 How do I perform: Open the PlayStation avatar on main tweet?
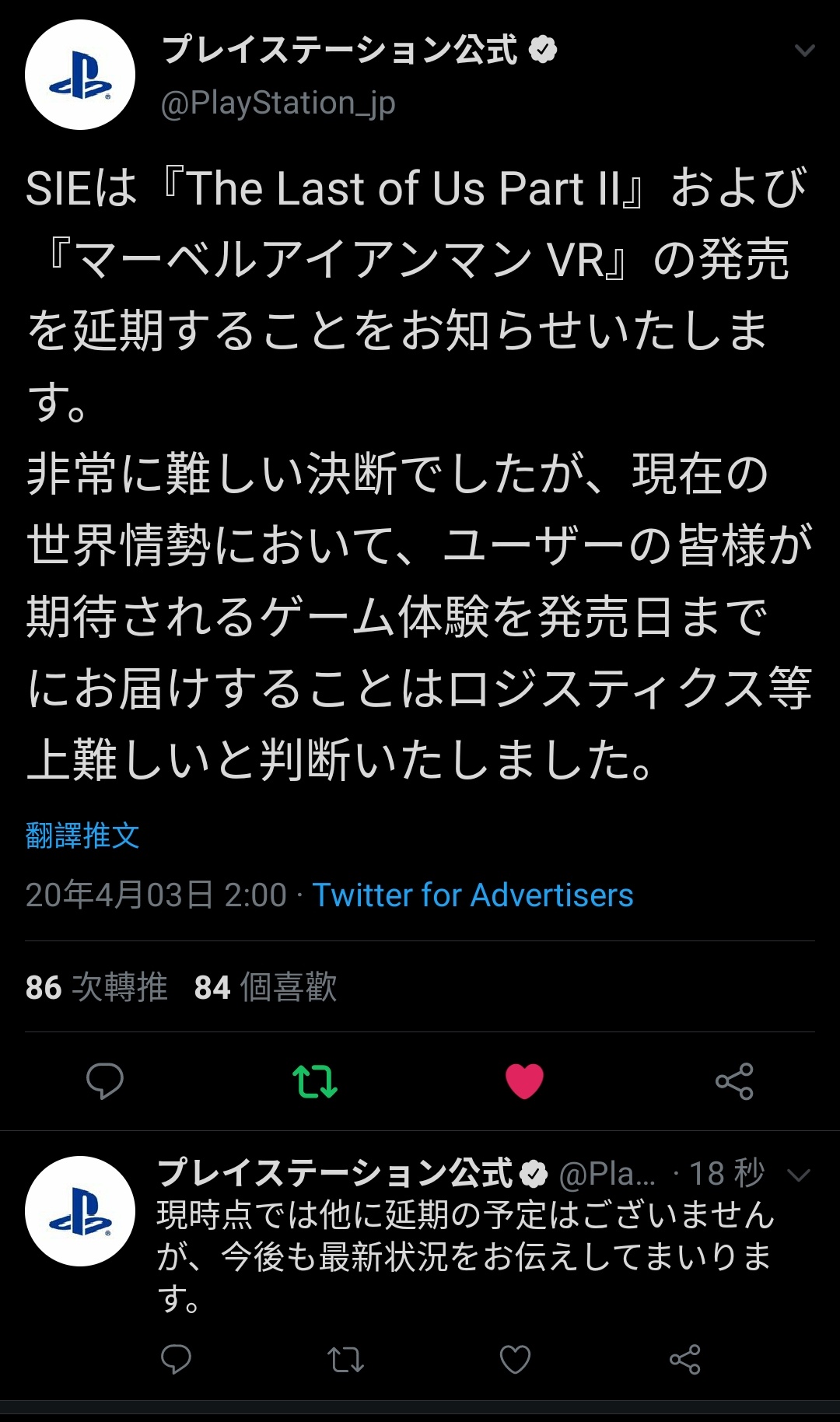(x=80, y=75)
